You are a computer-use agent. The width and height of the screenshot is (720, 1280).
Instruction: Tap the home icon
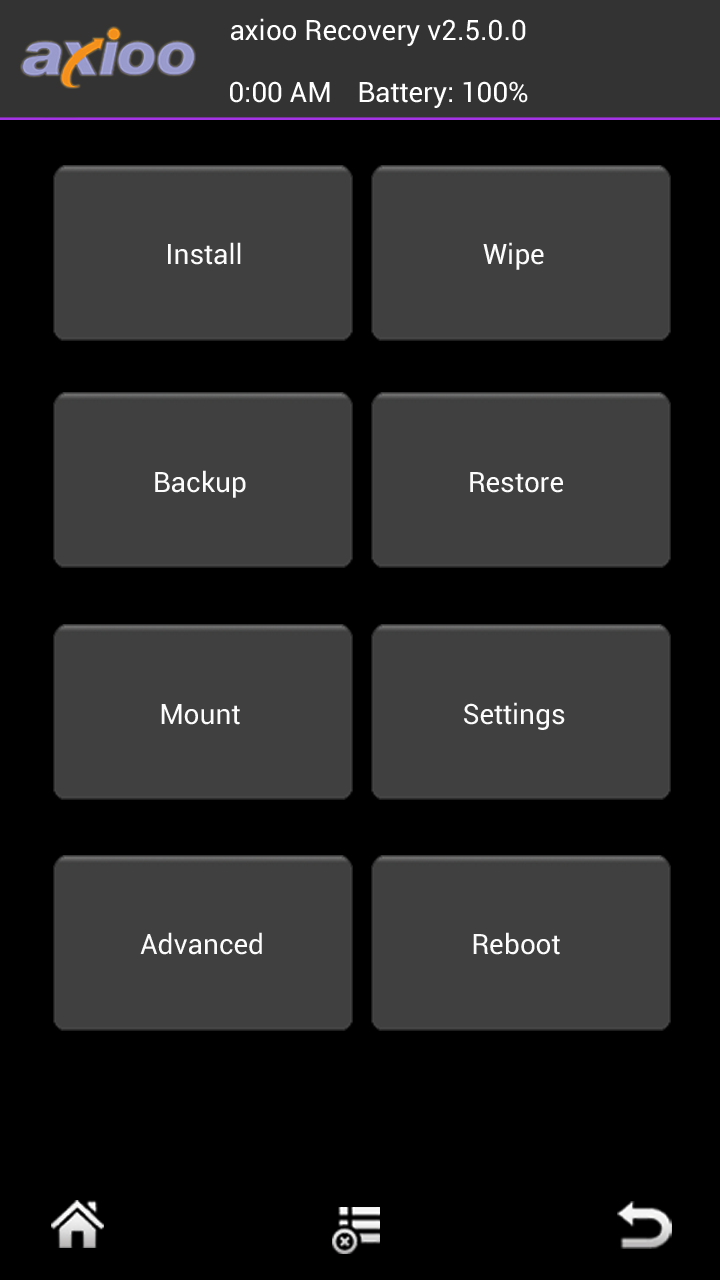click(x=78, y=1225)
